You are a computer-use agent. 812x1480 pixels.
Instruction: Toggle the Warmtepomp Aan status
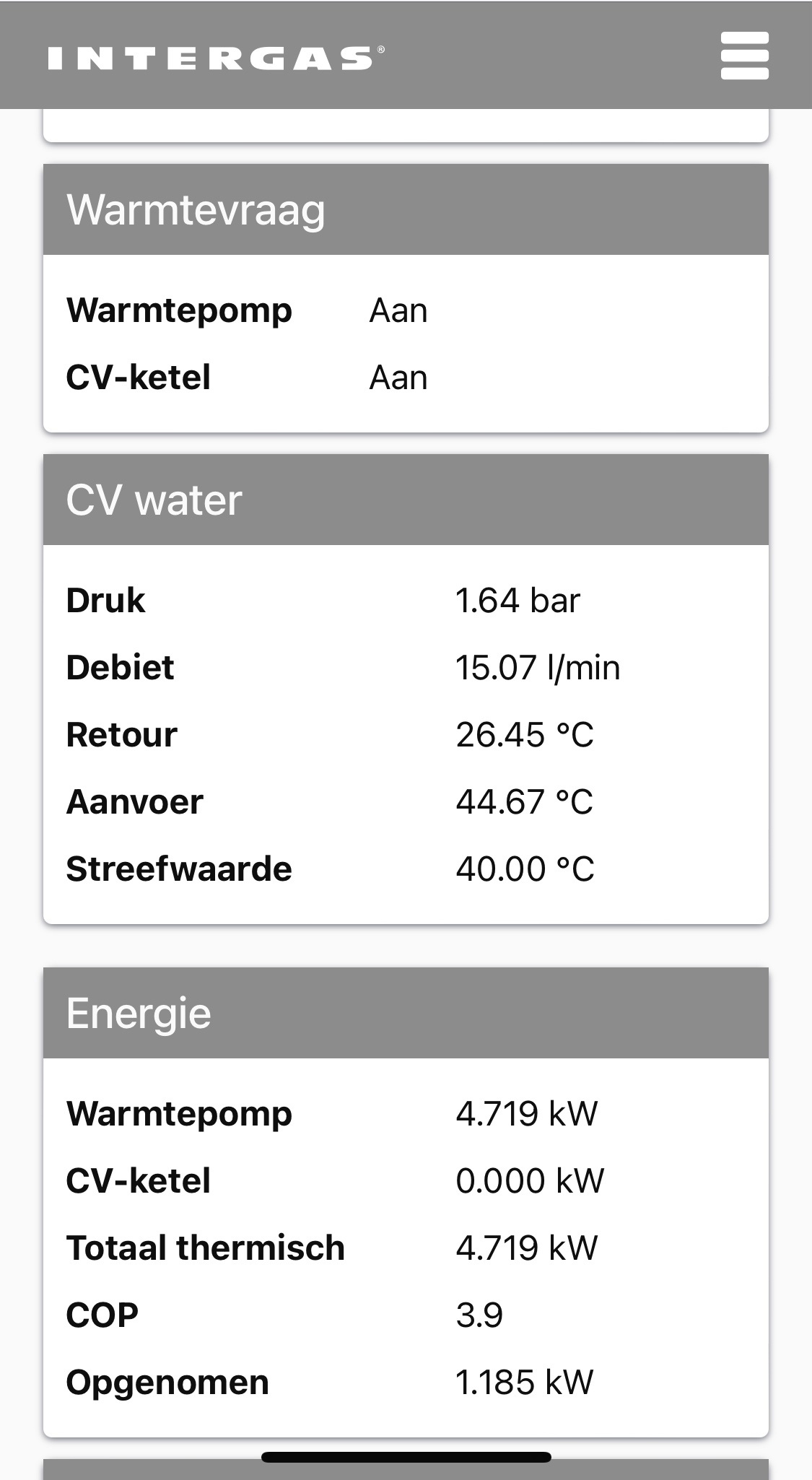click(x=398, y=309)
